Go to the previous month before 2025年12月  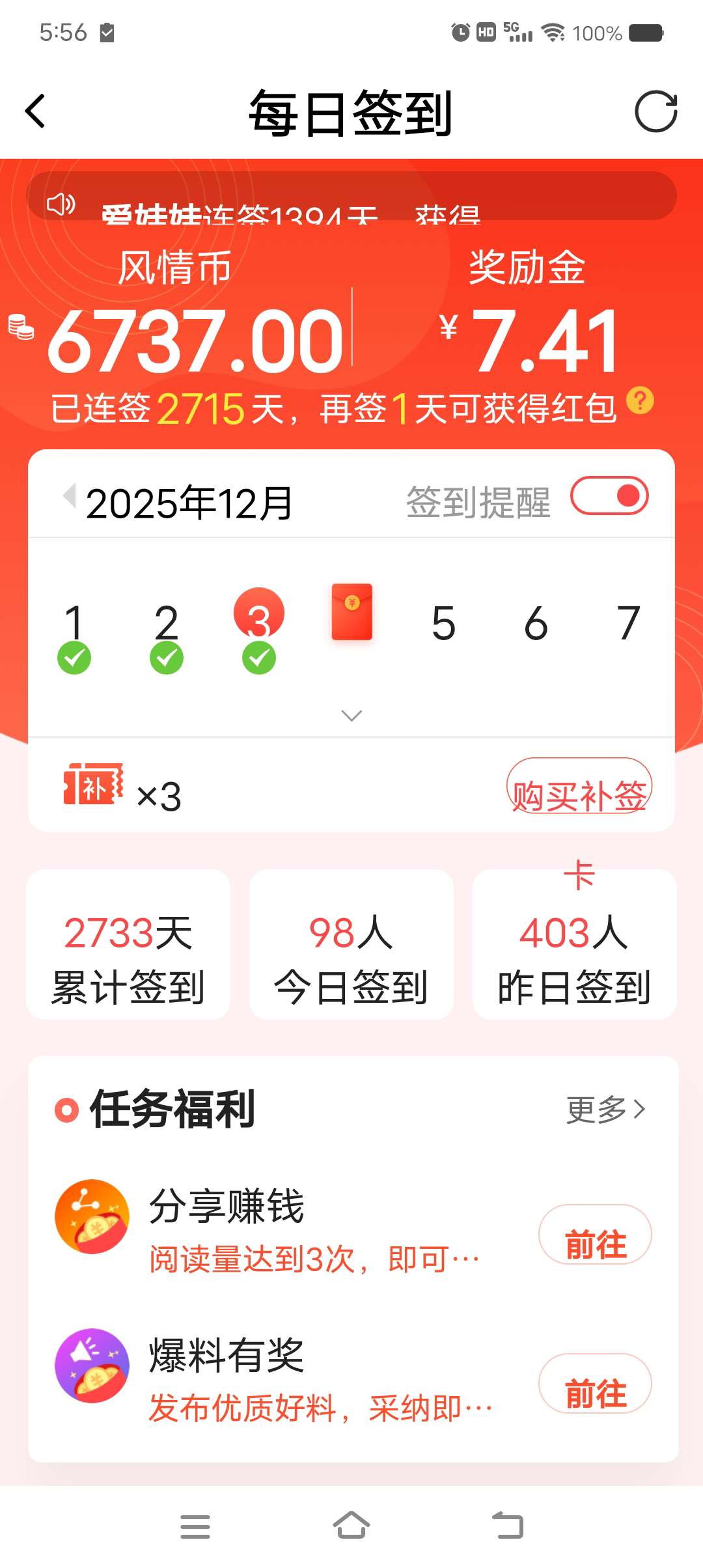pos(69,496)
